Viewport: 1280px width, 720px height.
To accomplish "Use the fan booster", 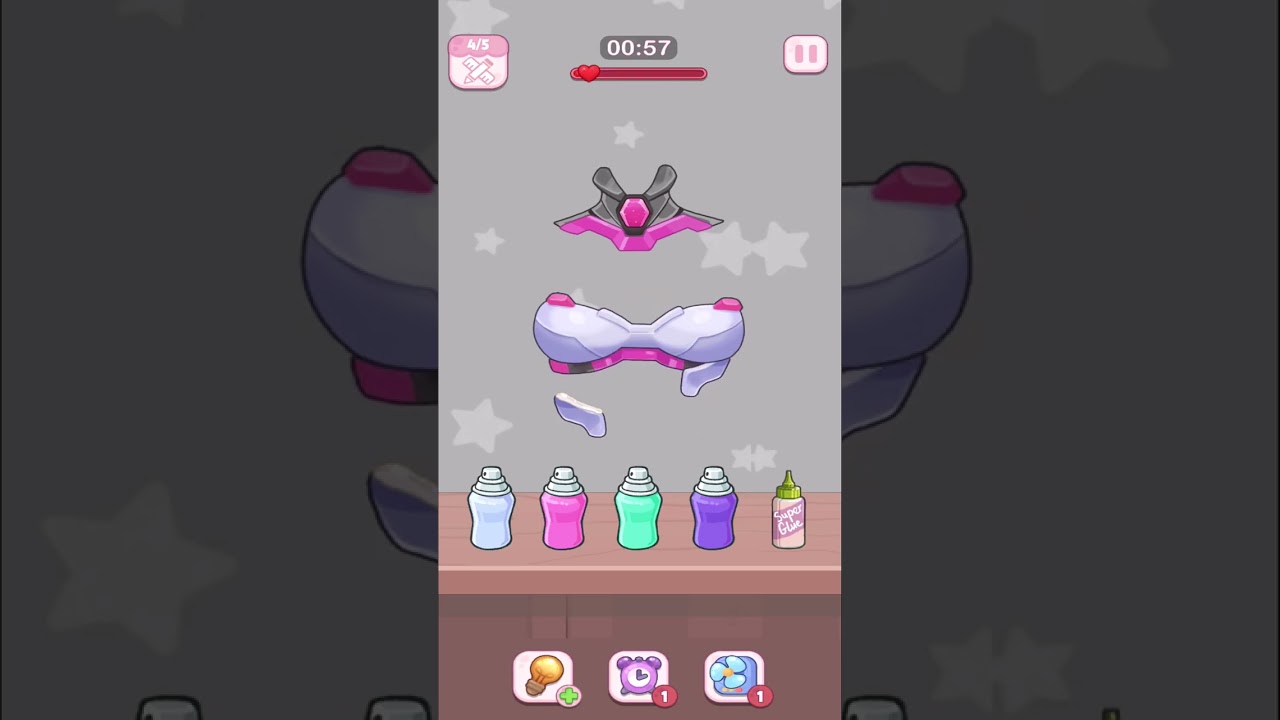I will (734, 677).
